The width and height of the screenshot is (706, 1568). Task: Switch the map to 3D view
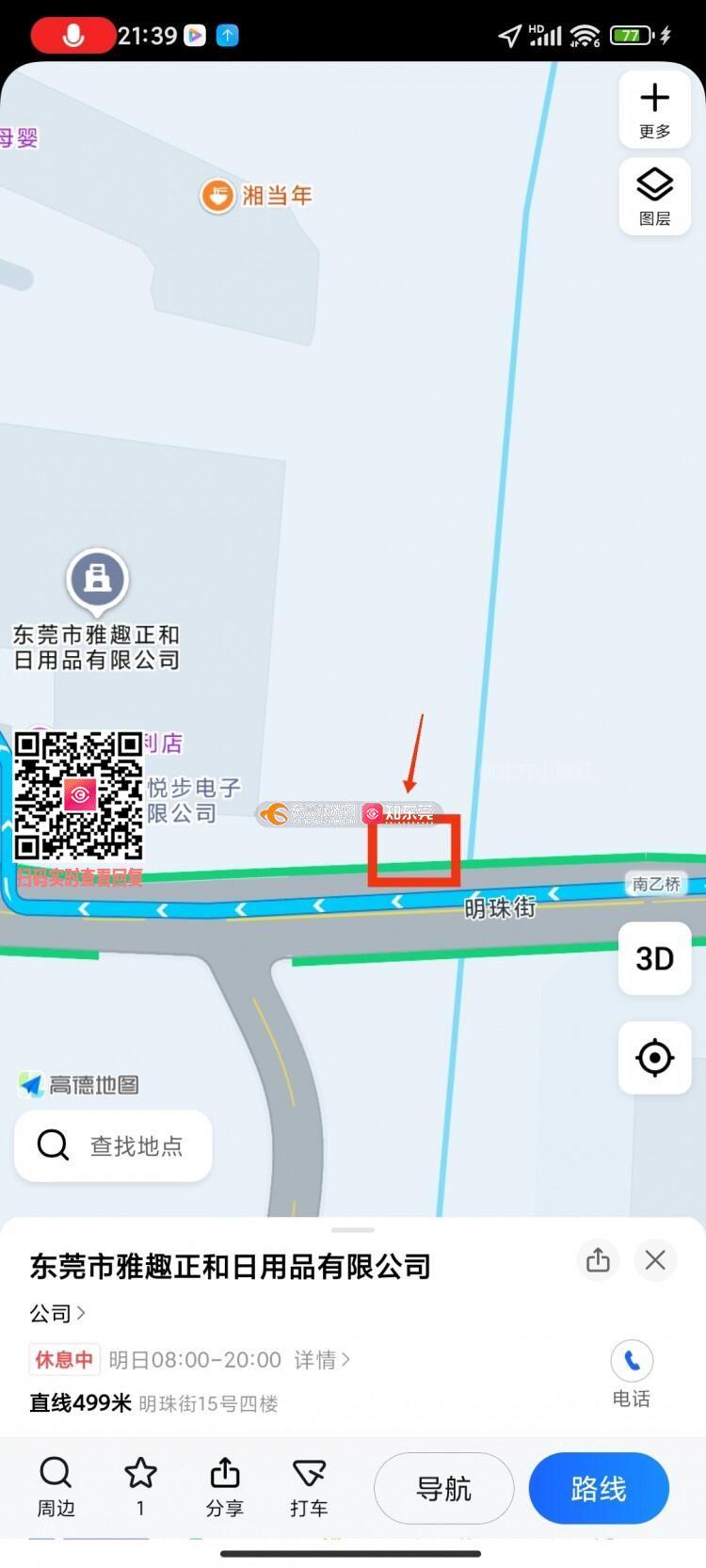pyautogui.click(x=654, y=958)
